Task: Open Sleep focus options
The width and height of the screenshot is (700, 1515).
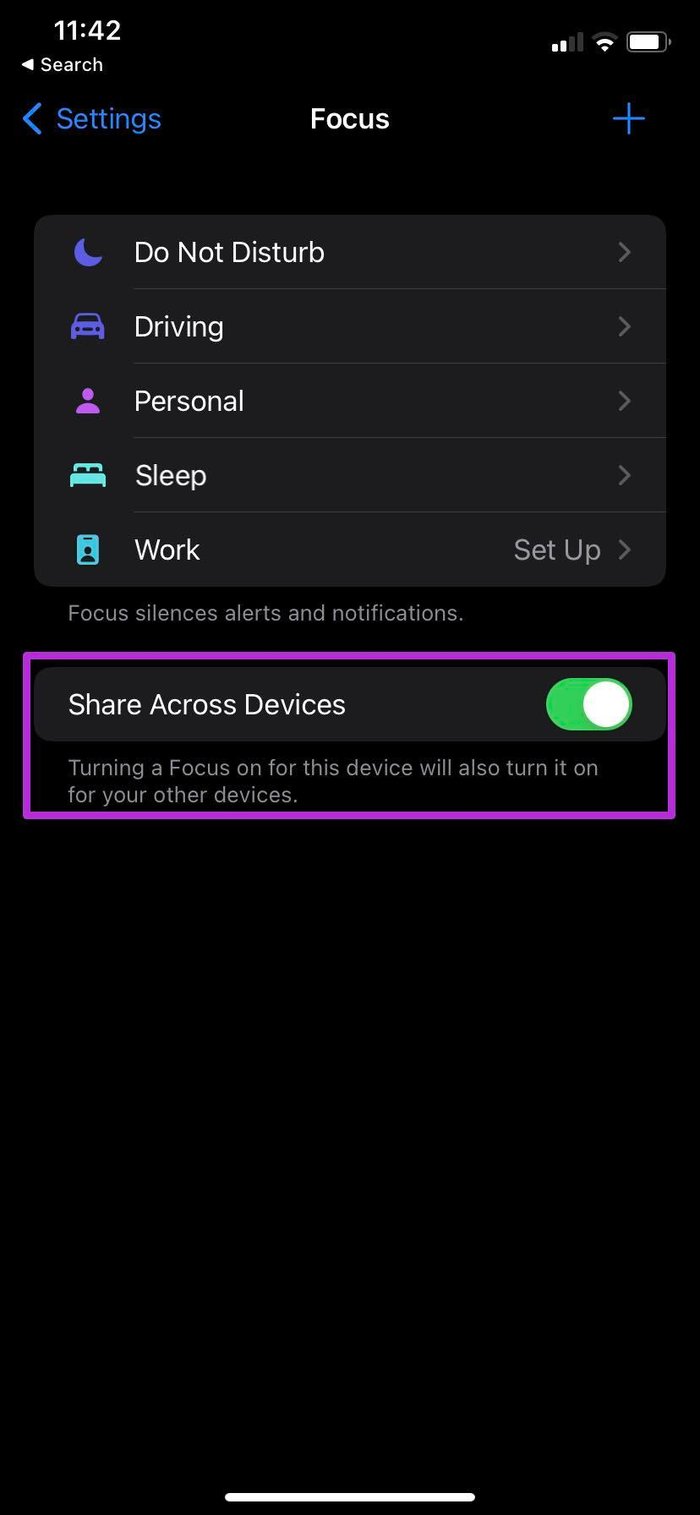Action: [350, 475]
